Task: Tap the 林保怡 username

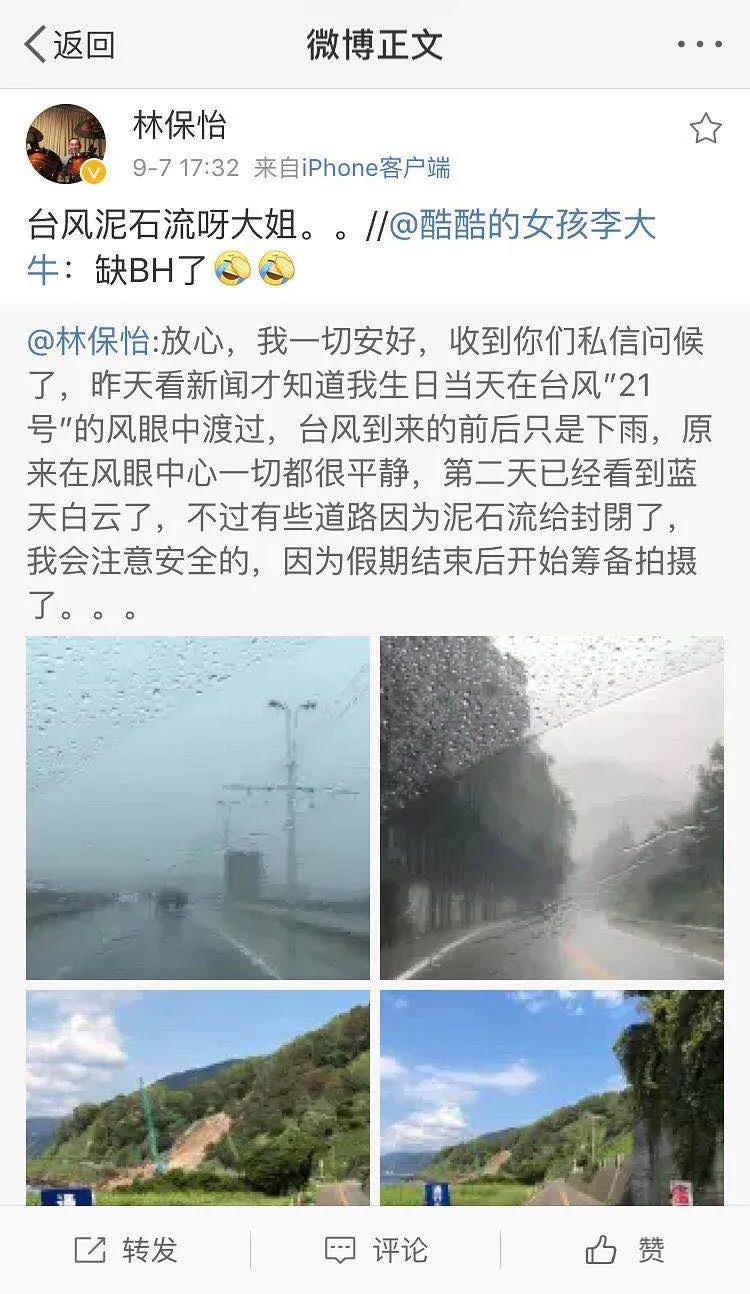Action: [x=180, y=125]
